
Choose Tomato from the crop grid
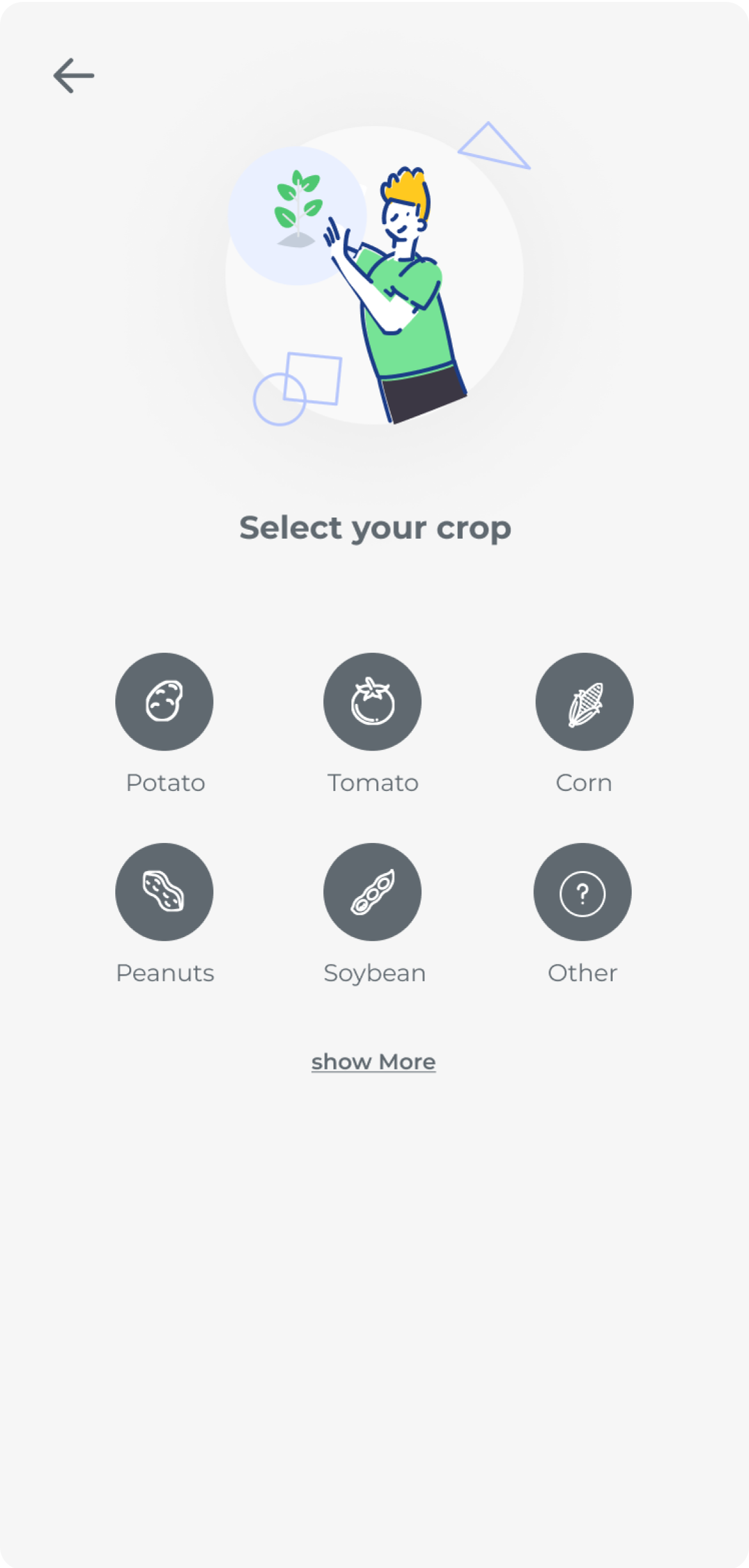[x=373, y=702]
